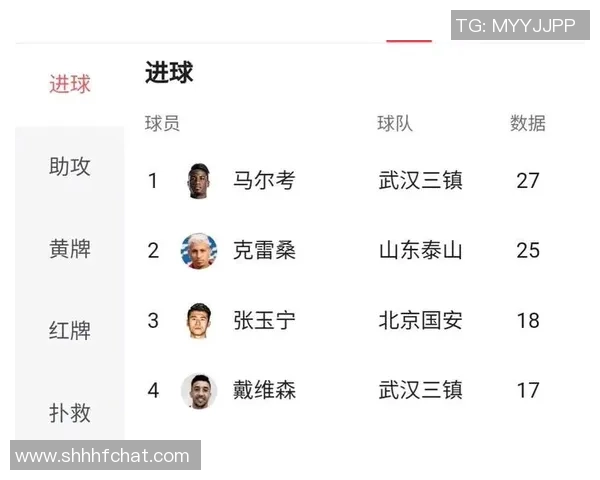Open the 黄牌 ranking tab

click(70, 249)
